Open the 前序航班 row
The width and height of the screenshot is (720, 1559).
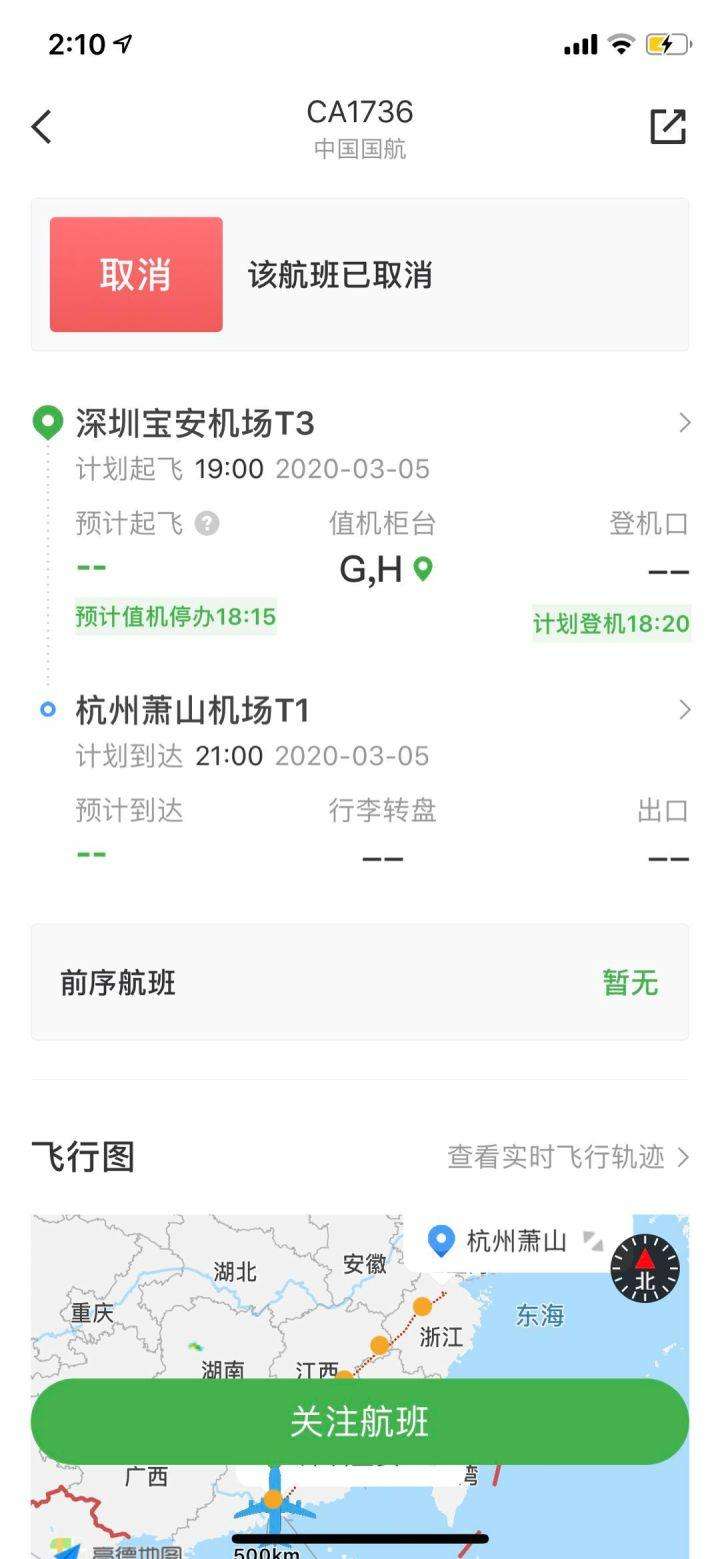[360, 983]
